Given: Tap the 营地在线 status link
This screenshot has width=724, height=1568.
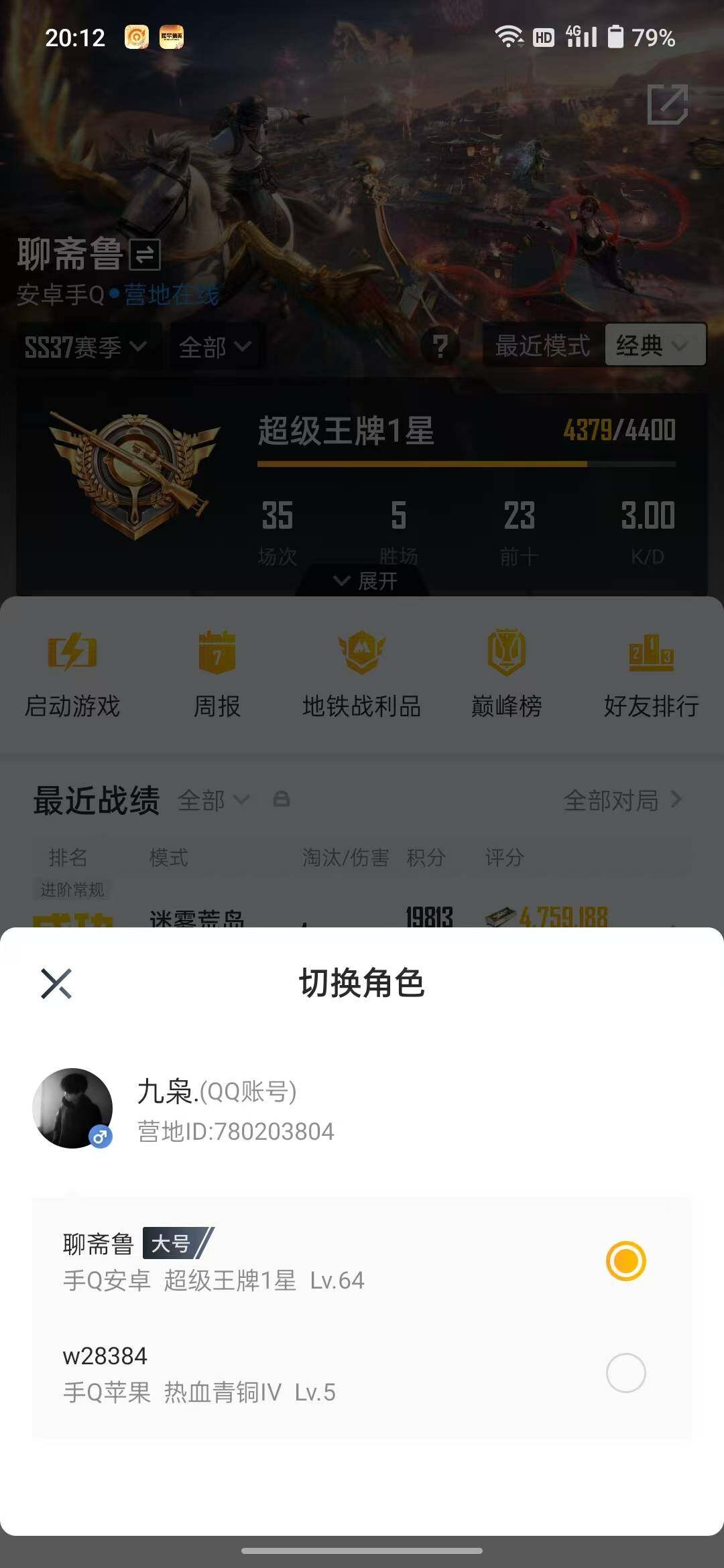Looking at the screenshot, I should tap(172, 293).
